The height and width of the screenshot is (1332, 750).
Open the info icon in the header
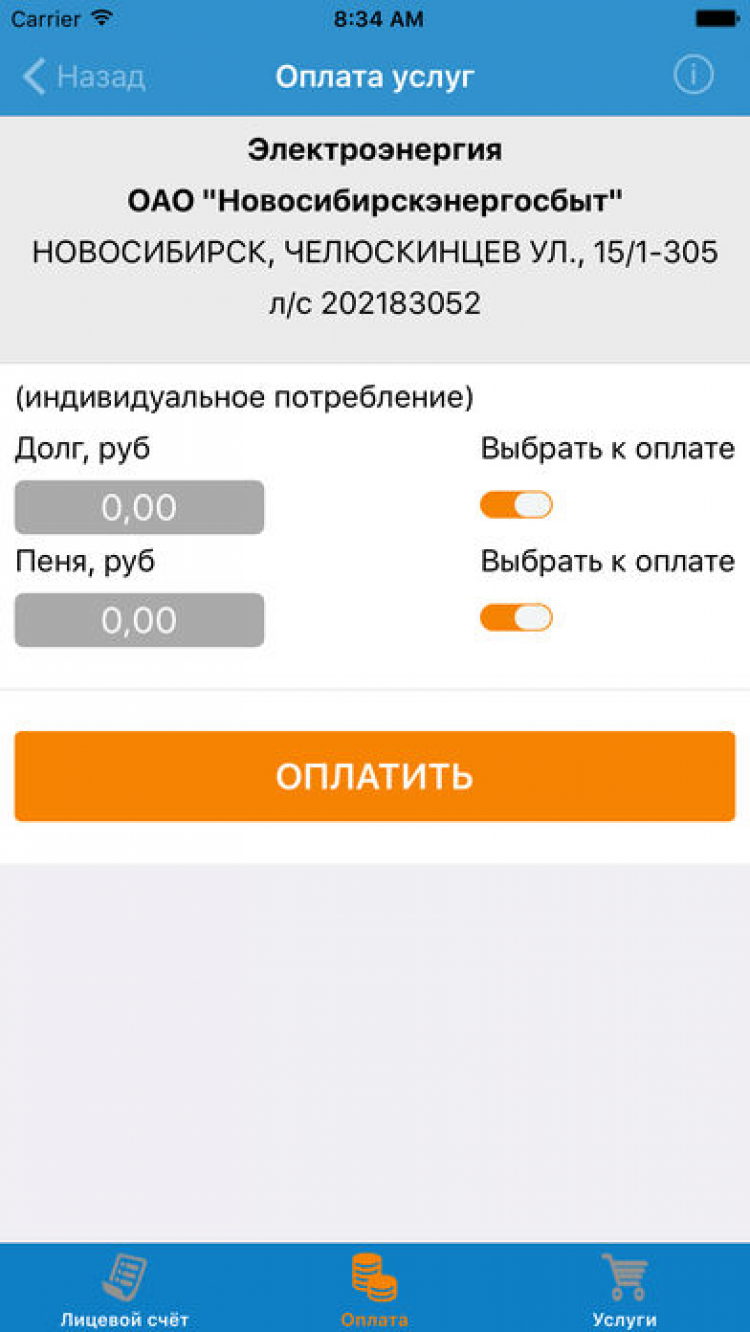(693, 75)
